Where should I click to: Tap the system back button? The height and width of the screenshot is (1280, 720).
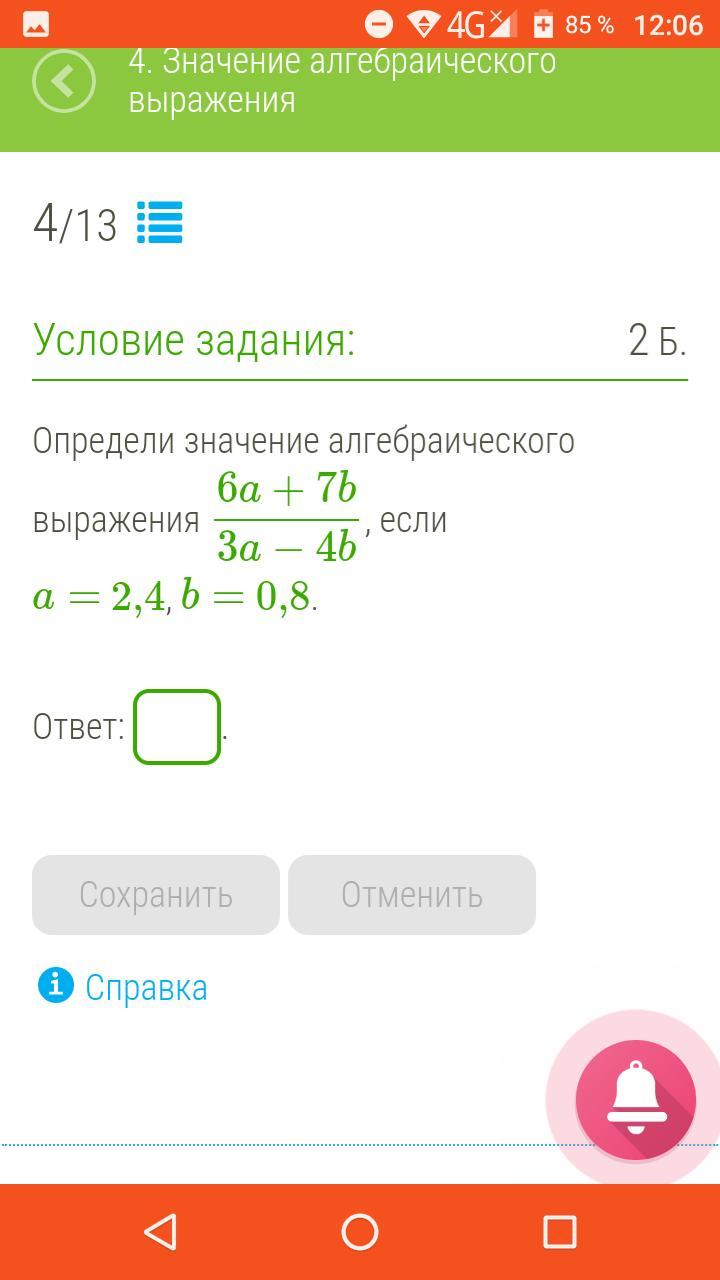[x=160, y=1232]
